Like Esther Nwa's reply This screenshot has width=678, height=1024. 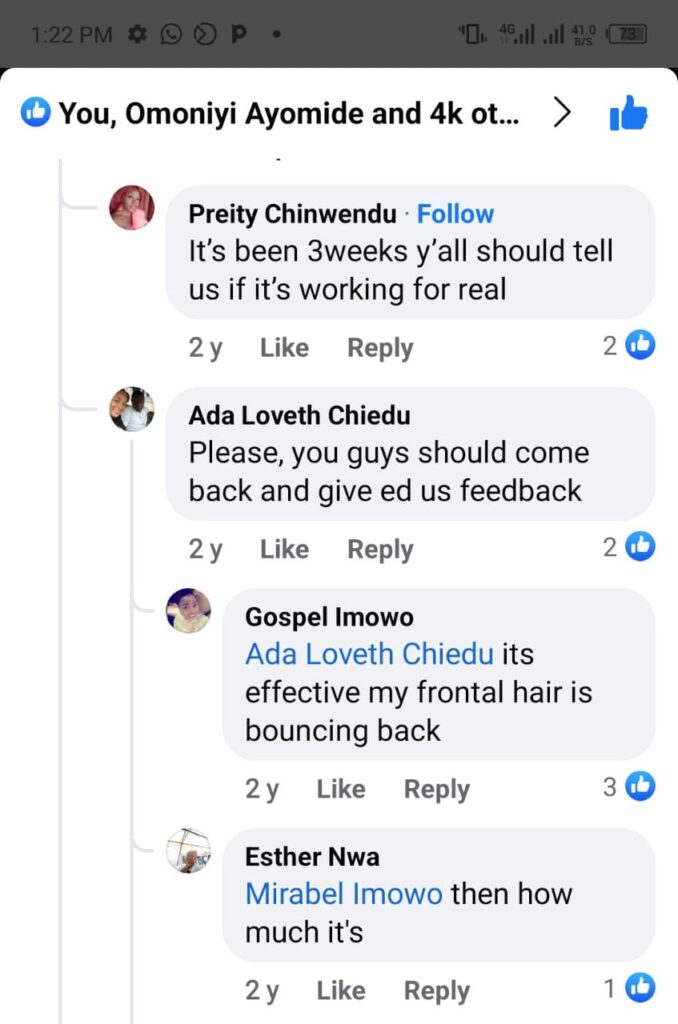pyautogui.click(x=341, y=990)
